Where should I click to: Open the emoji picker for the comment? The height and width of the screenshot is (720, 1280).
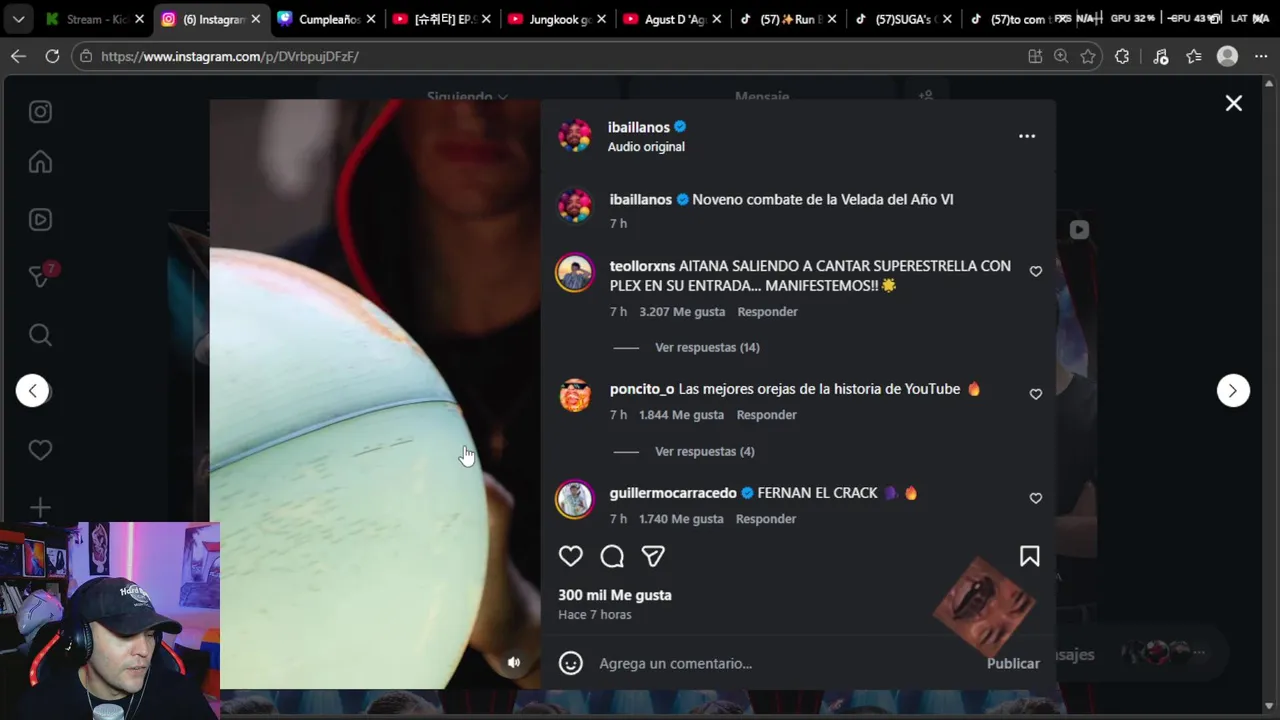pos(570,663)
